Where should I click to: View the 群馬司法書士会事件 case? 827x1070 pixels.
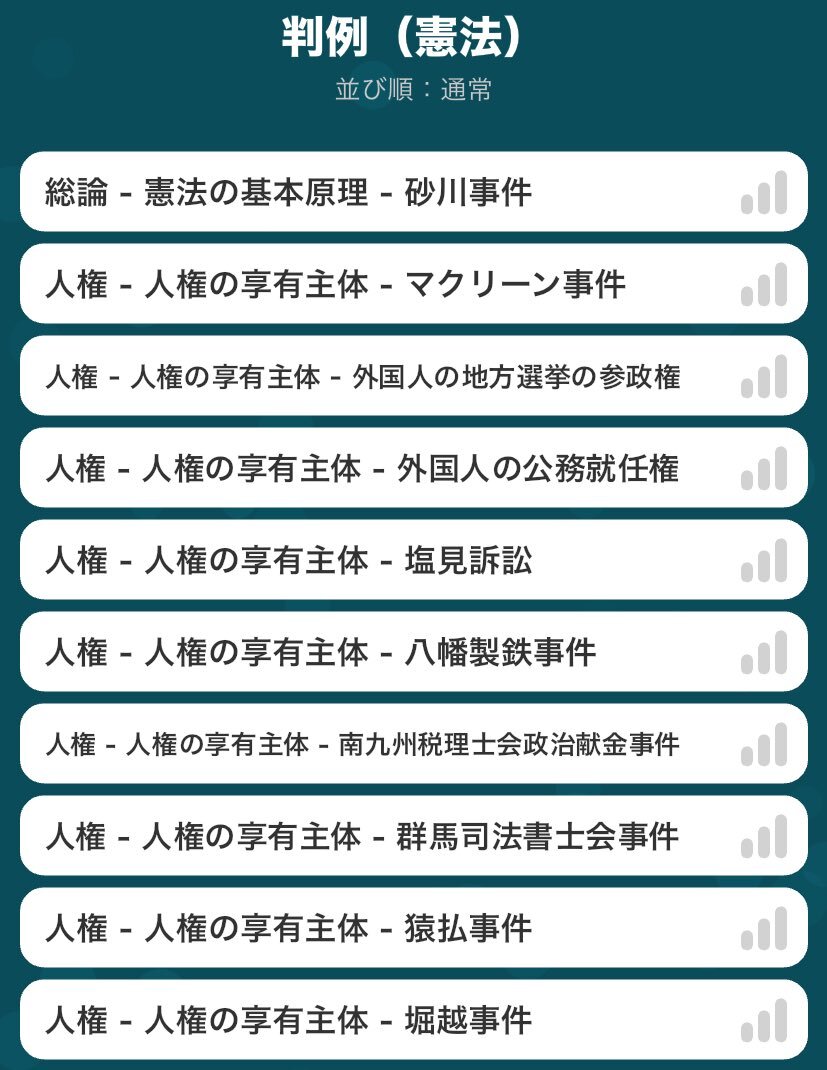point(413,836)
